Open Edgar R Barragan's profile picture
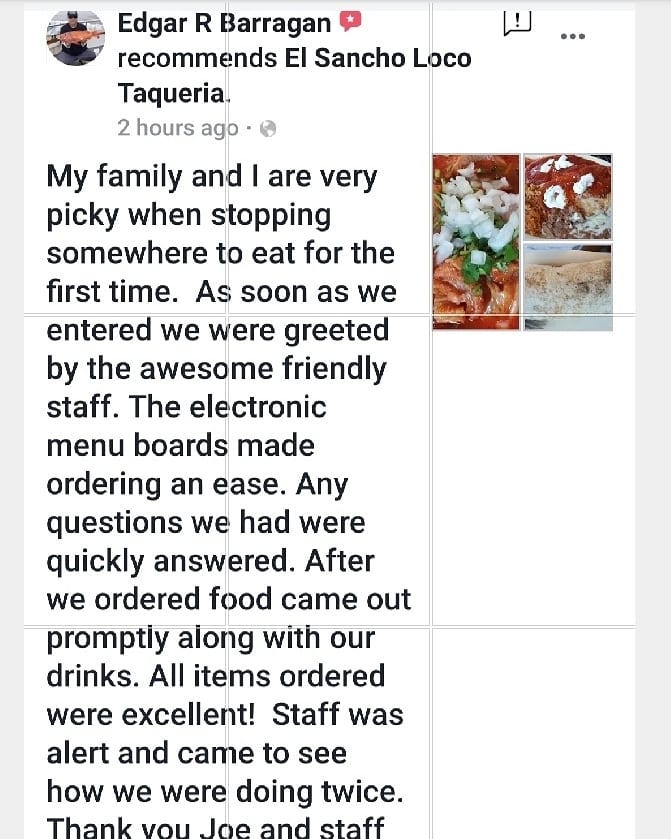 tap(75, 40)
